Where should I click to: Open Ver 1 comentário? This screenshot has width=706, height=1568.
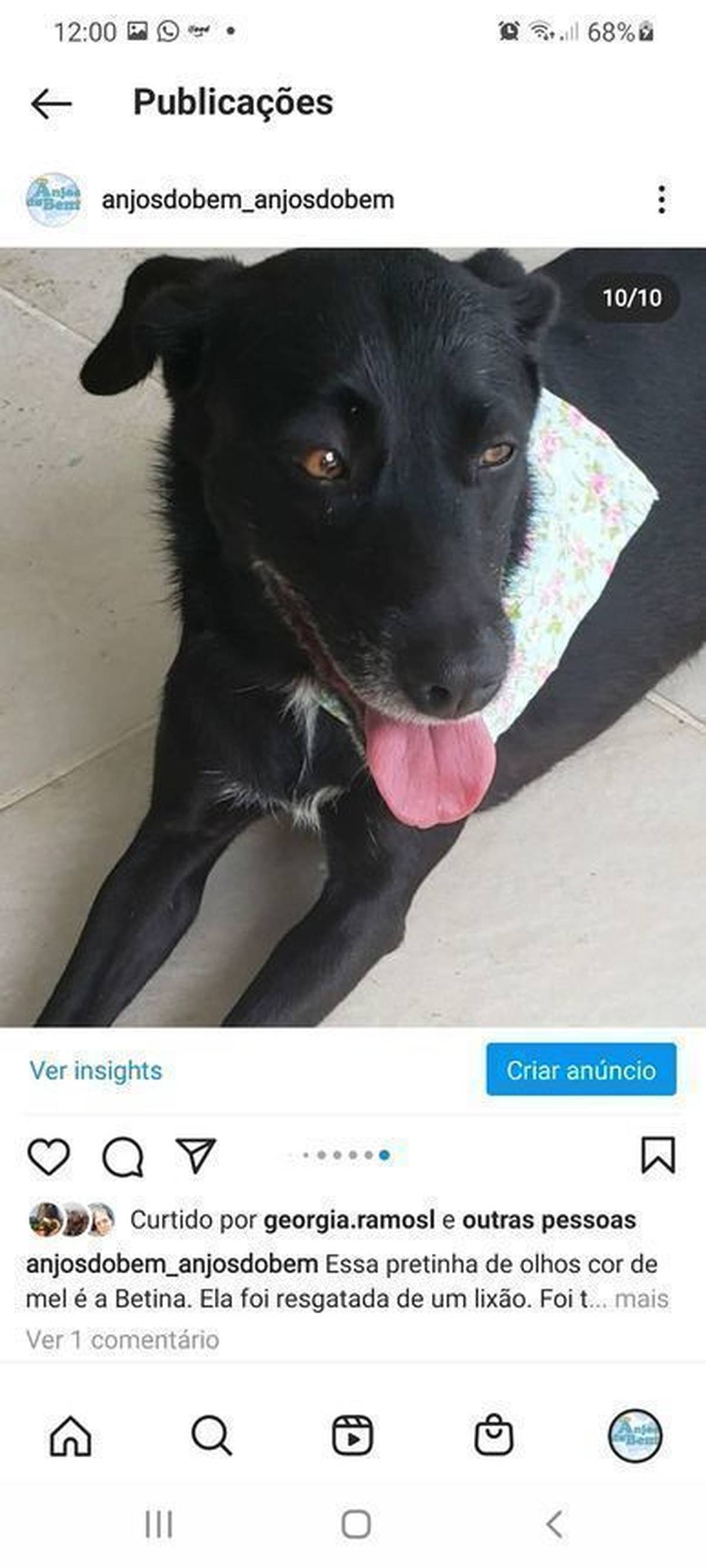[x=122, y=1340]
